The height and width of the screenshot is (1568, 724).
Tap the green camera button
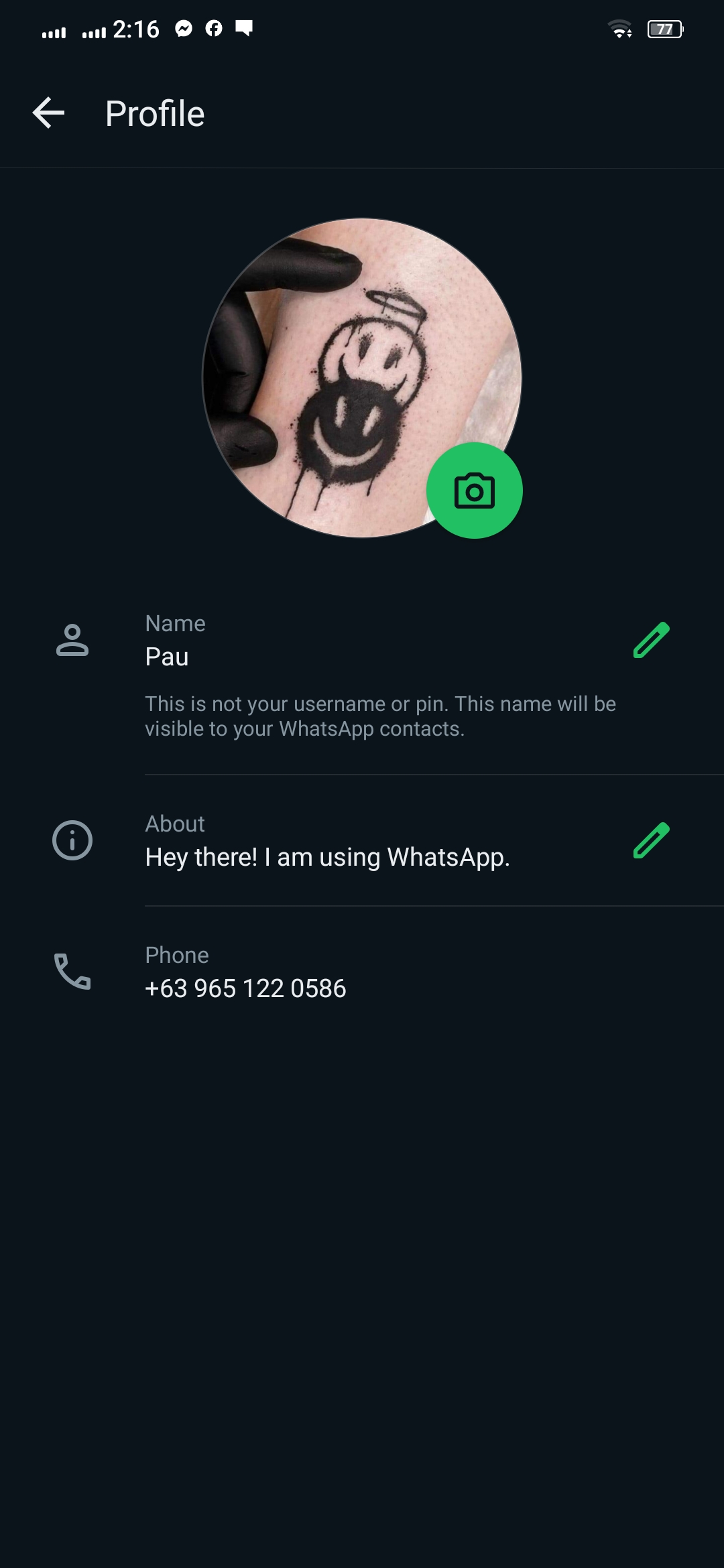click(474, 491)
